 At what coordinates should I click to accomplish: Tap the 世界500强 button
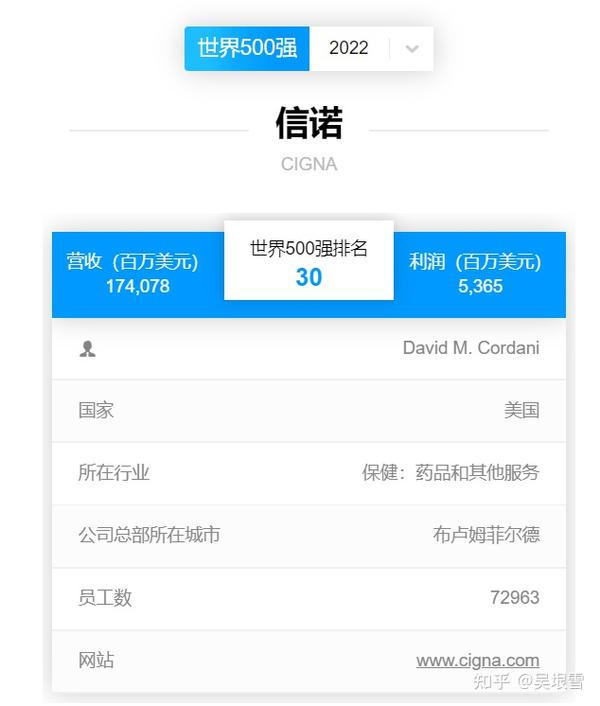click(x=247, y=48)
